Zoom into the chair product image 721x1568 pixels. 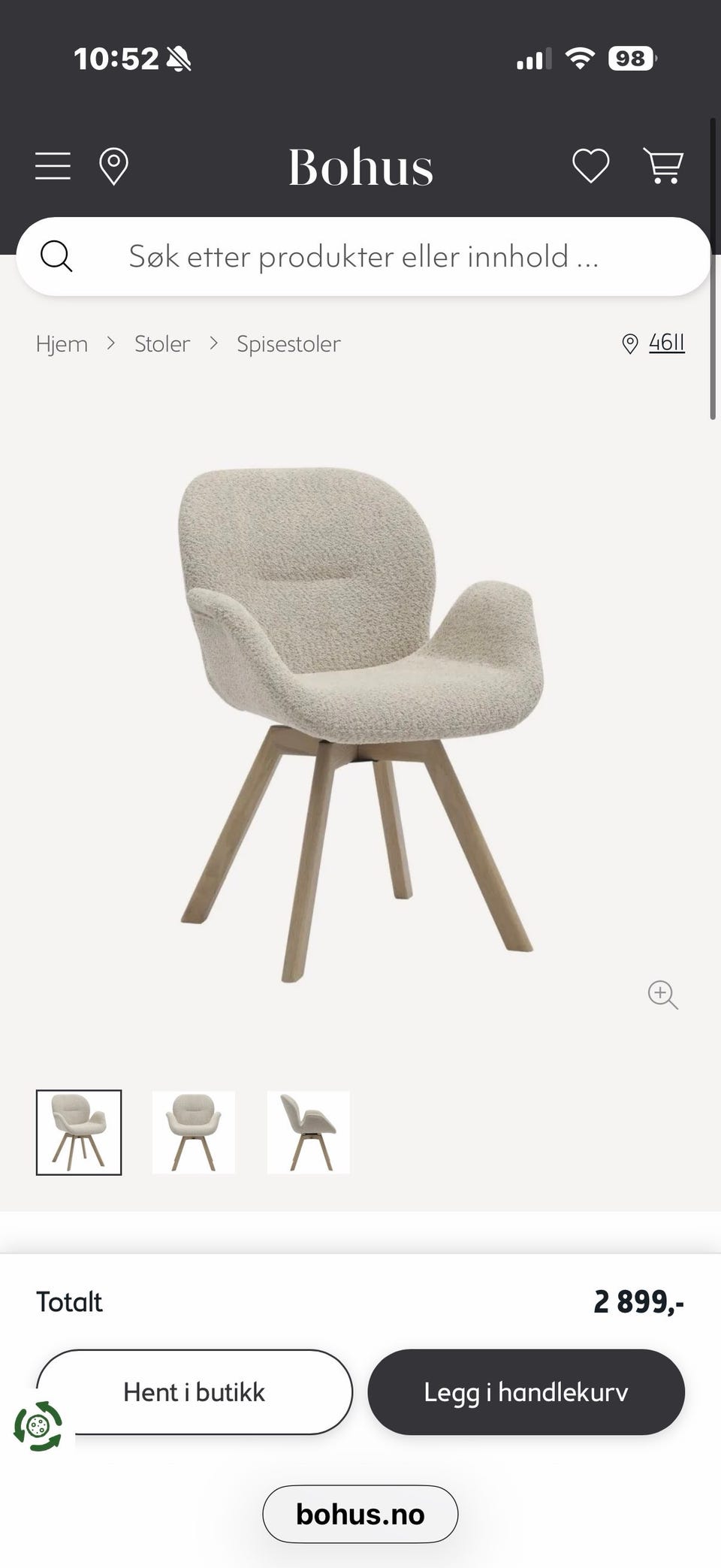click(x=662, y=995)
